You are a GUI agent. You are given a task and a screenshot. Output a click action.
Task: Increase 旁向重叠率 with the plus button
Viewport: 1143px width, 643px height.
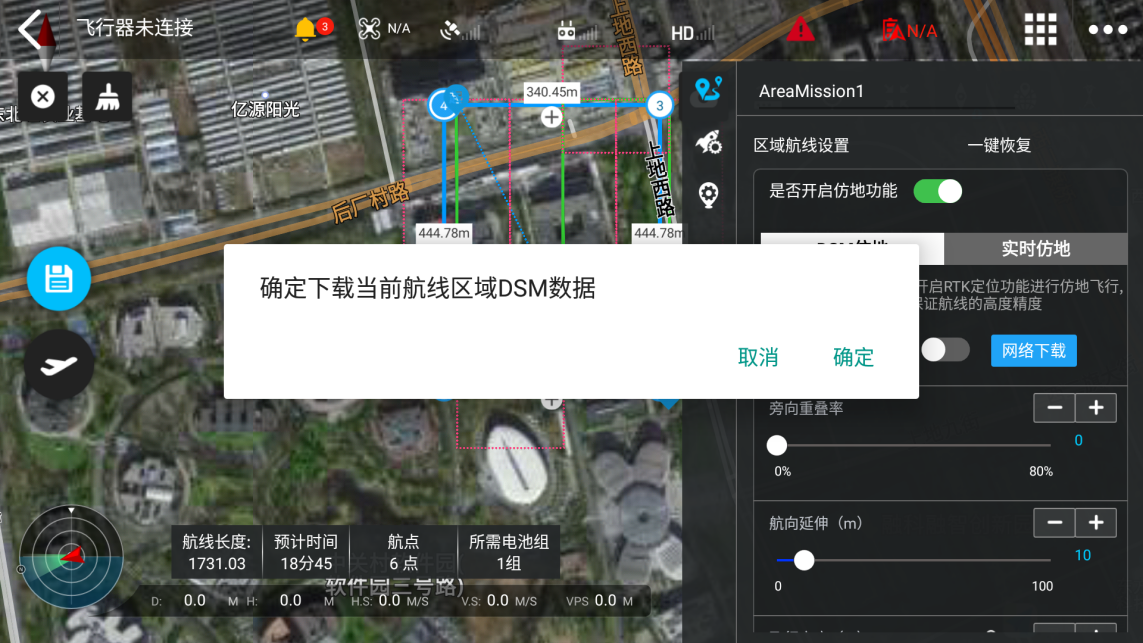coord(1095,408)
